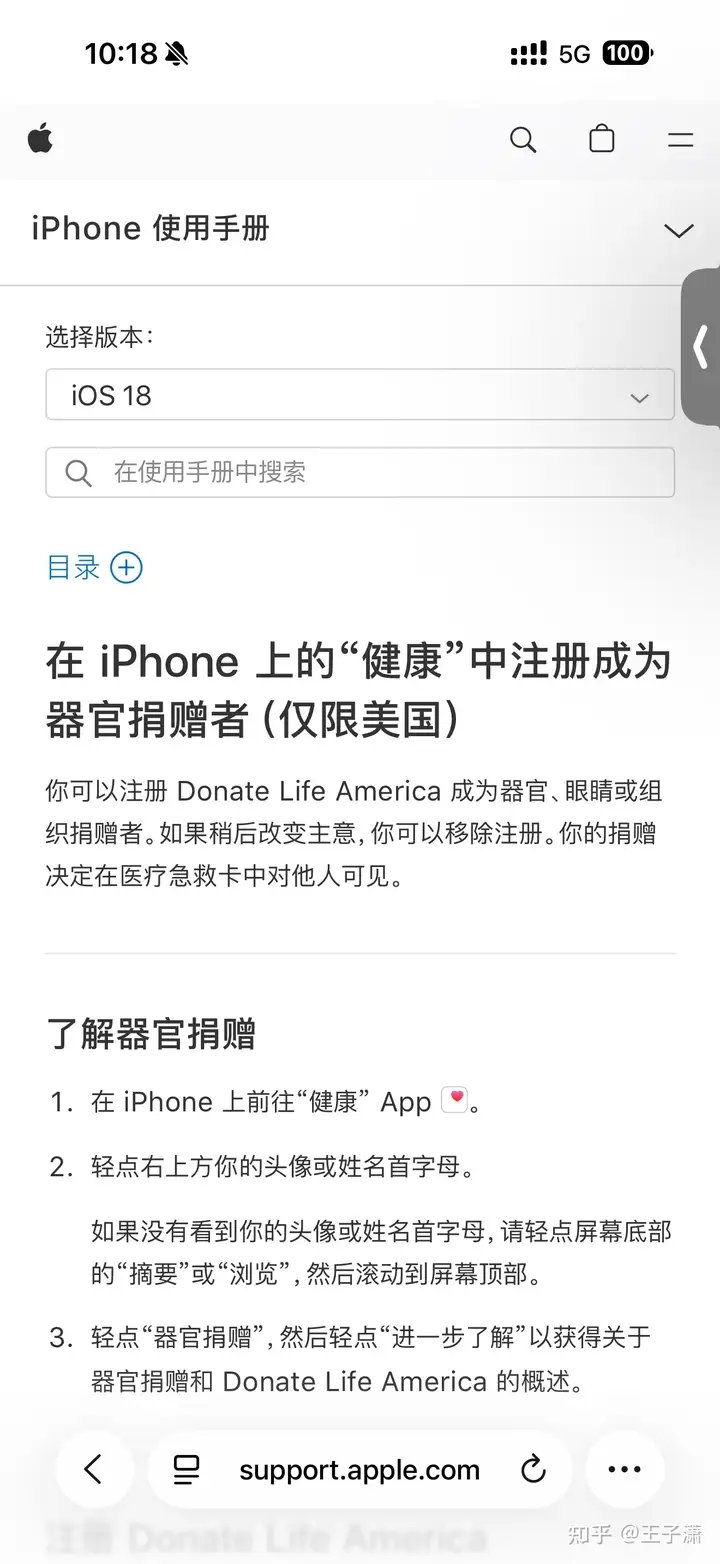720x1564 pixels.
Task: Tap the battery indicator showing 100
Action: click(626, 53)
